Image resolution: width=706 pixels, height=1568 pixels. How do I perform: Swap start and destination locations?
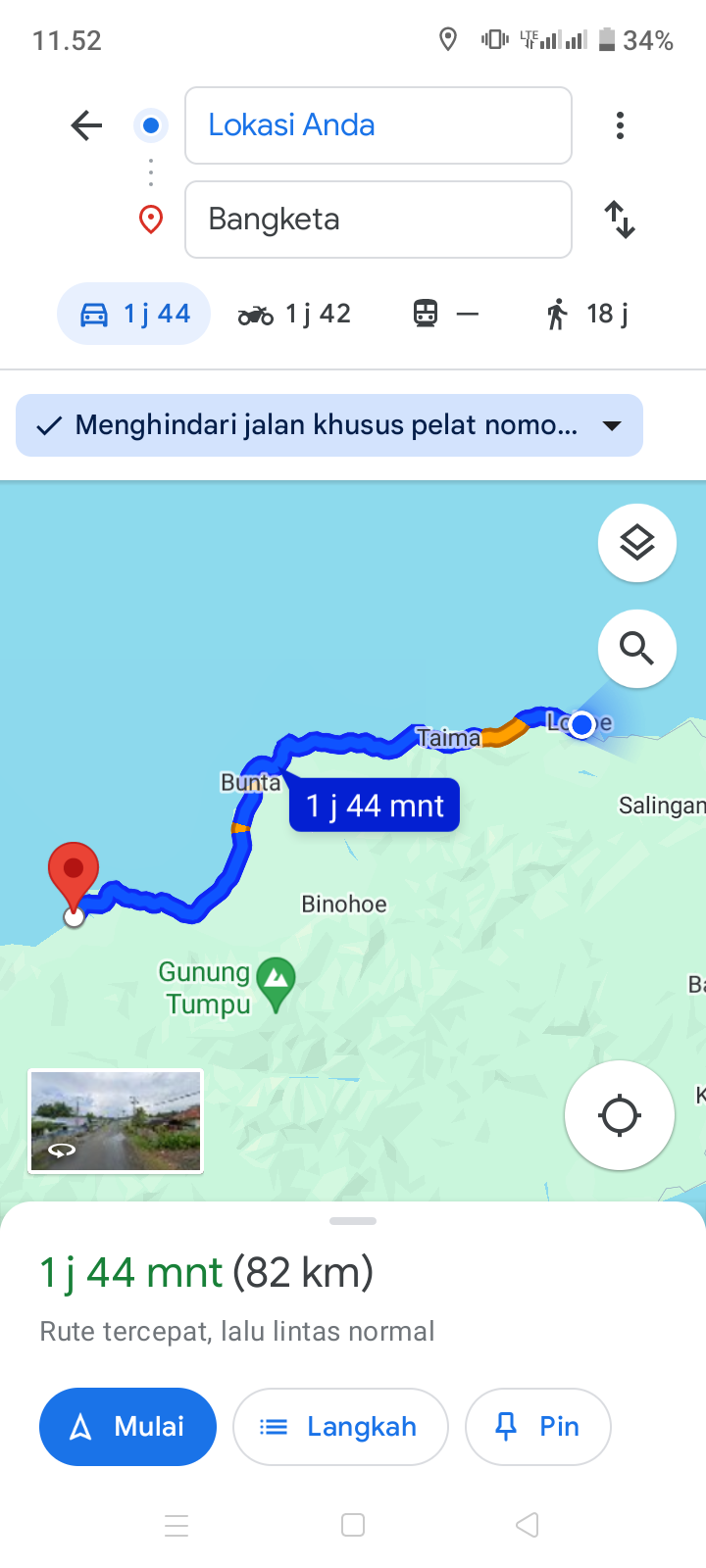[620, 220]
